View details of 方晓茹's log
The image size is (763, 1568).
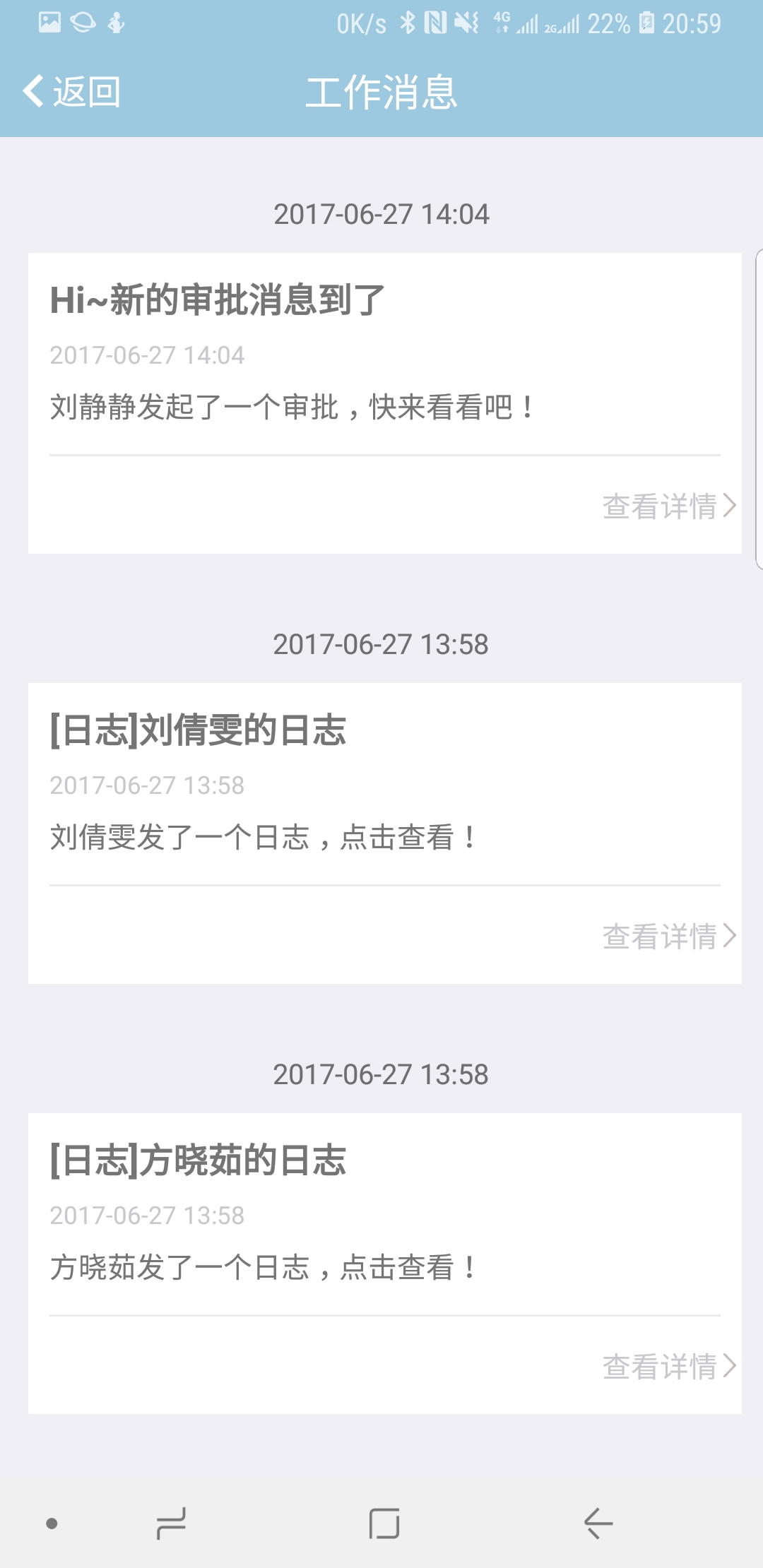[669, 1366]
